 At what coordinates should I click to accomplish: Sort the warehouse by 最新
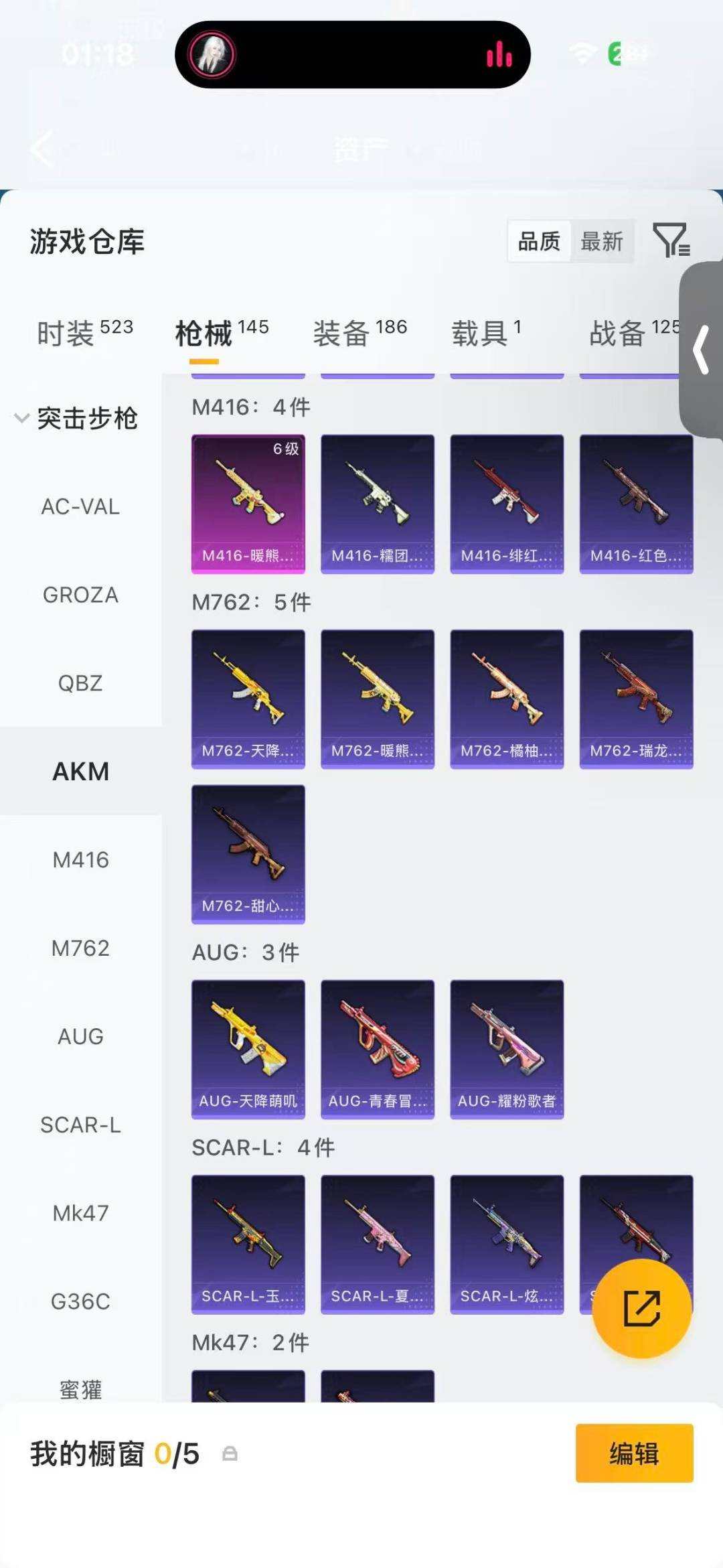click(601, 241)
